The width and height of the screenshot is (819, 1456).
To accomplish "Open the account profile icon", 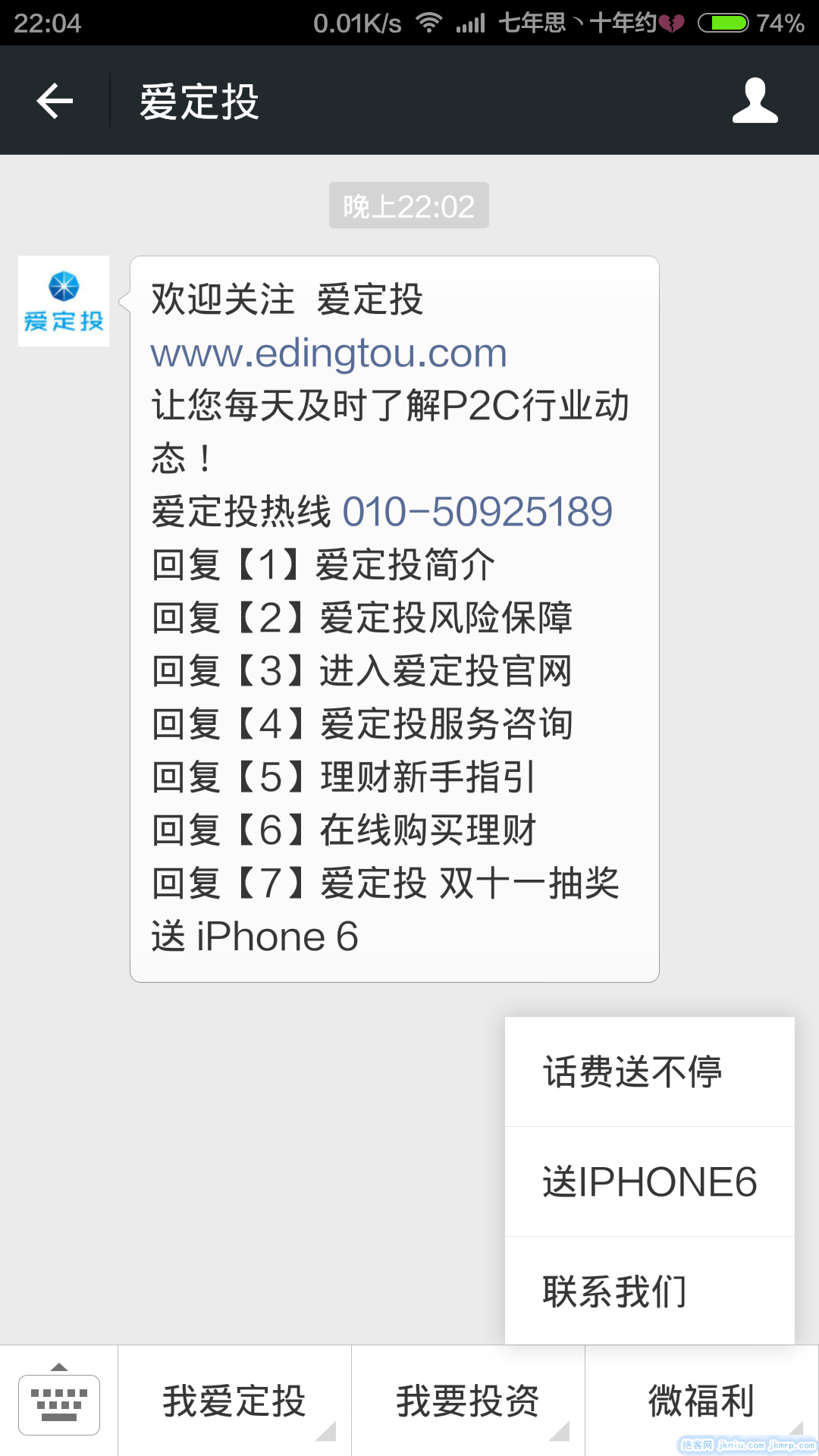I will pos(755,101).
